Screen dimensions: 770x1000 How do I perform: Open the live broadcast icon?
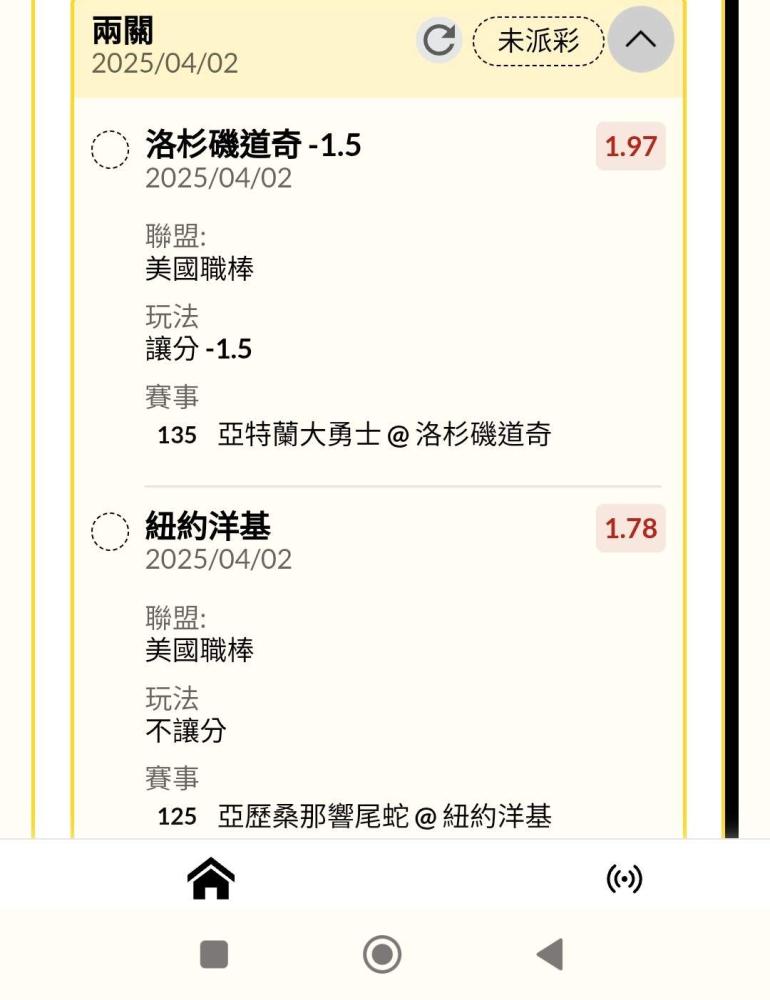[624, 879]
